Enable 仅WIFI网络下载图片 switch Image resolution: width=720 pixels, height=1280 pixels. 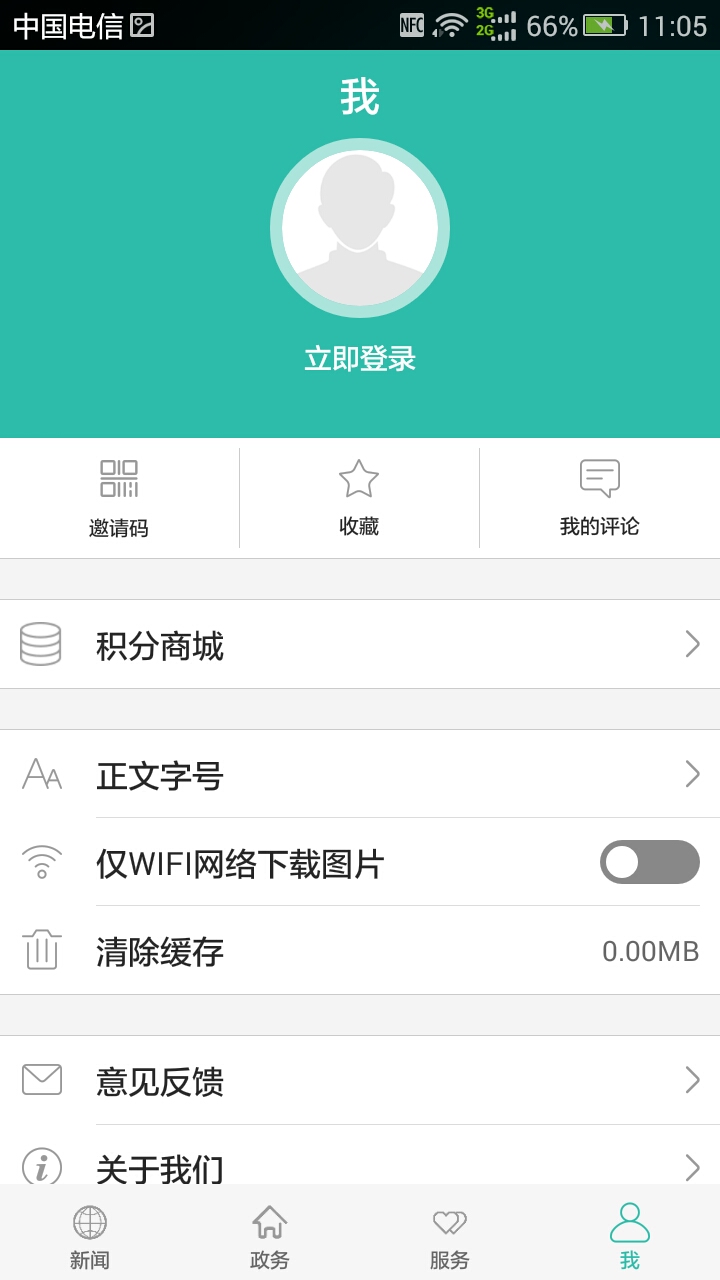648,862
